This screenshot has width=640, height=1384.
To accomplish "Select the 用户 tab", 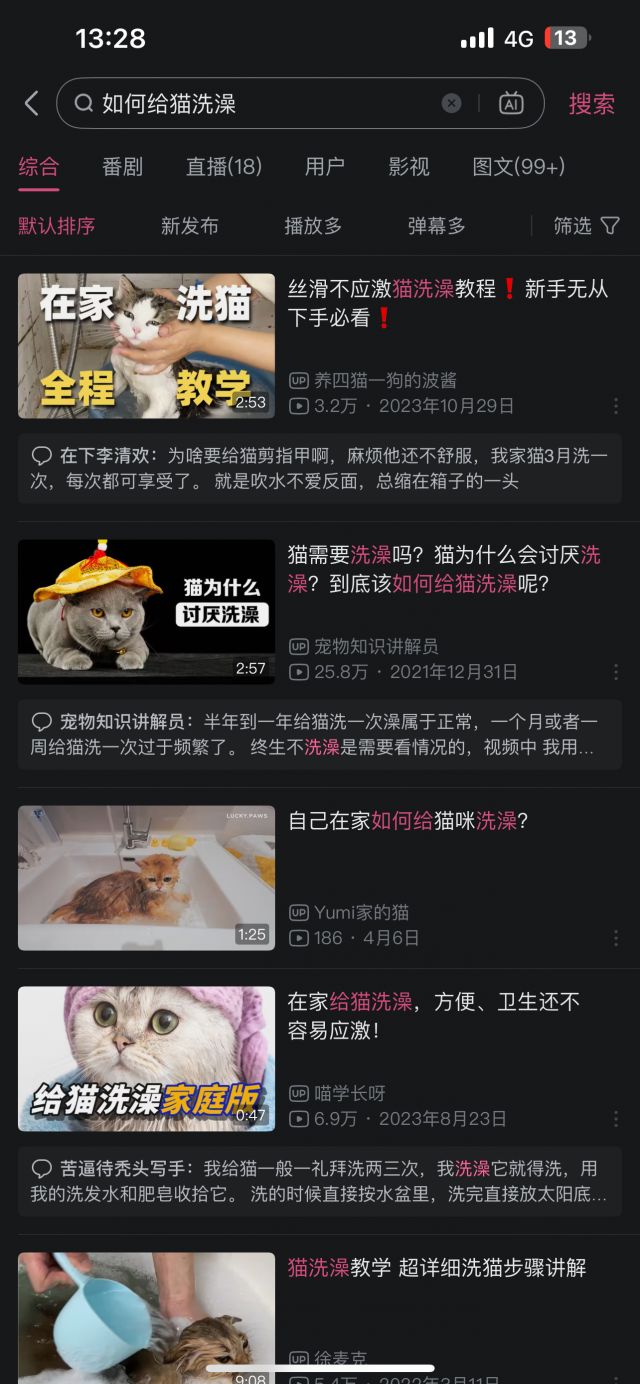I will pyautogui.click(x=324, y=167).
